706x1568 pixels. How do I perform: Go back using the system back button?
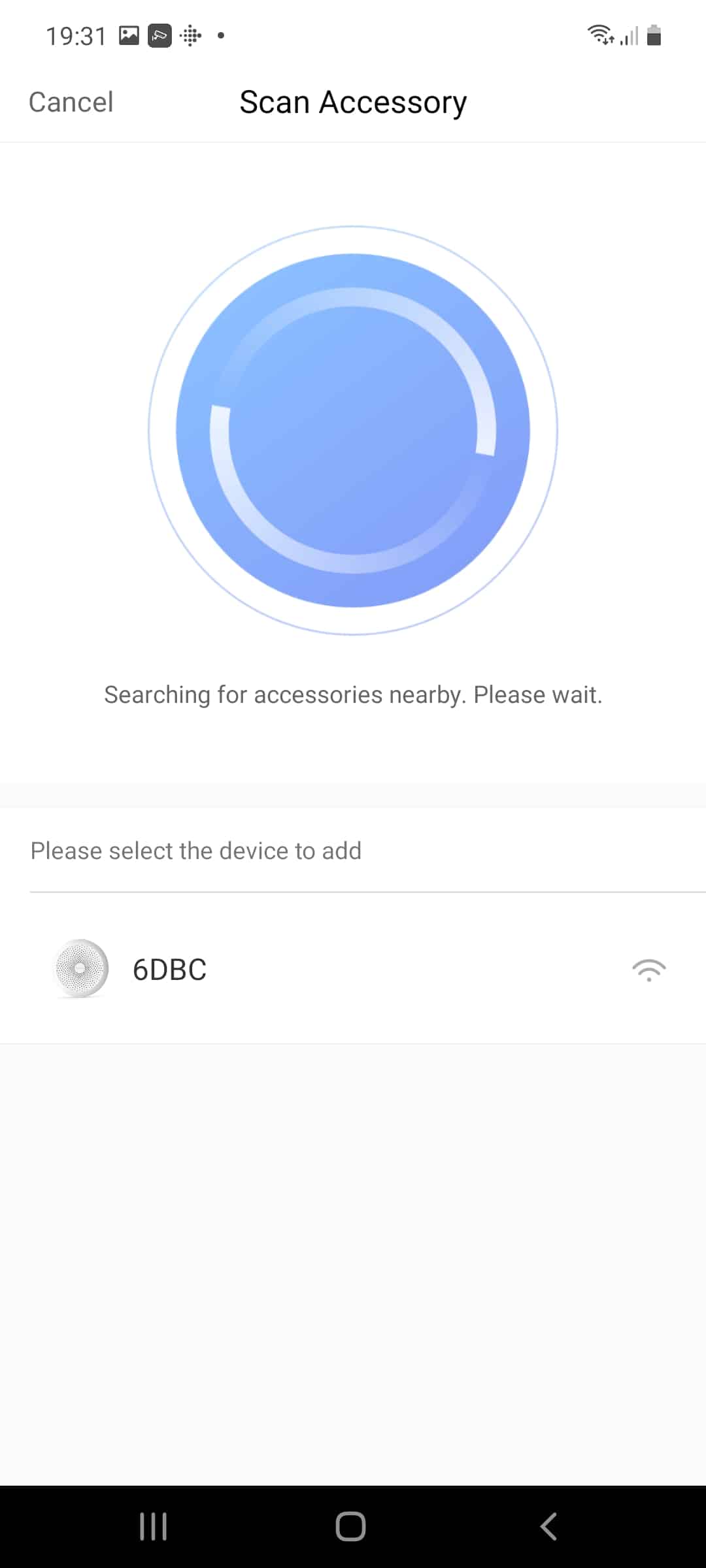pyautogui.click(x=548, y=1527)
